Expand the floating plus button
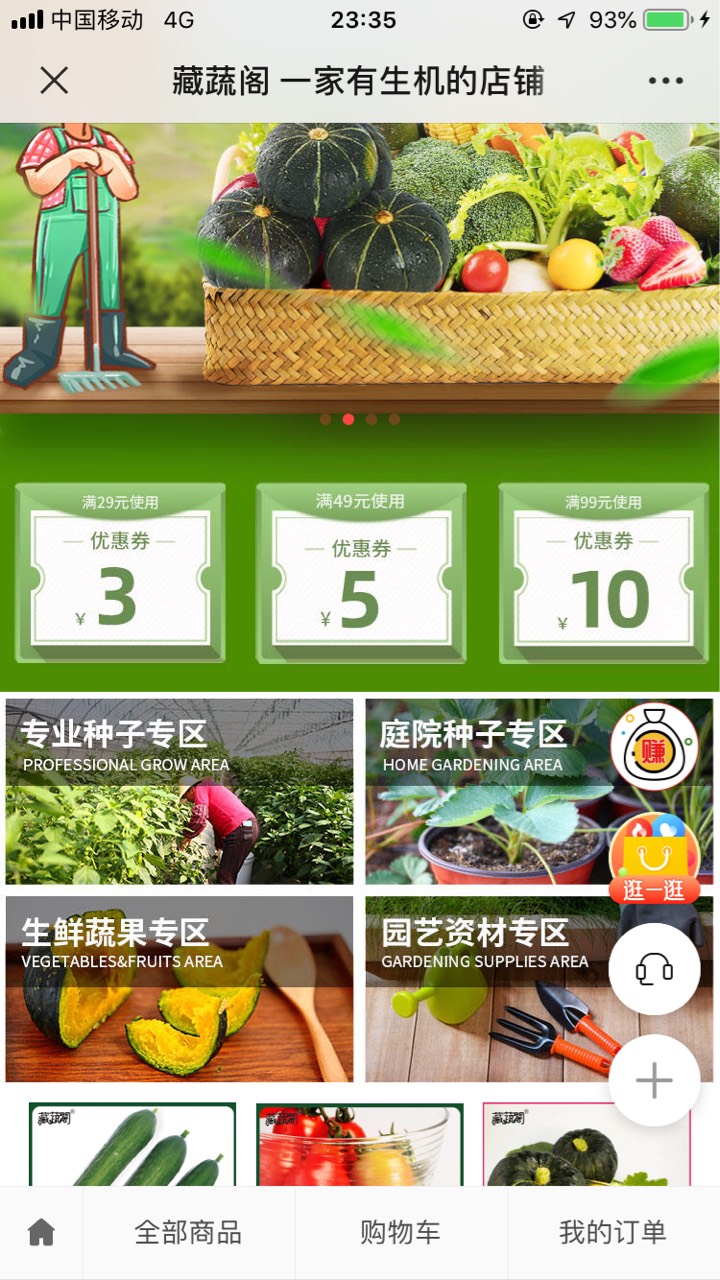This screenshot has height=1280, width=720. click(x=654, y=1081)
